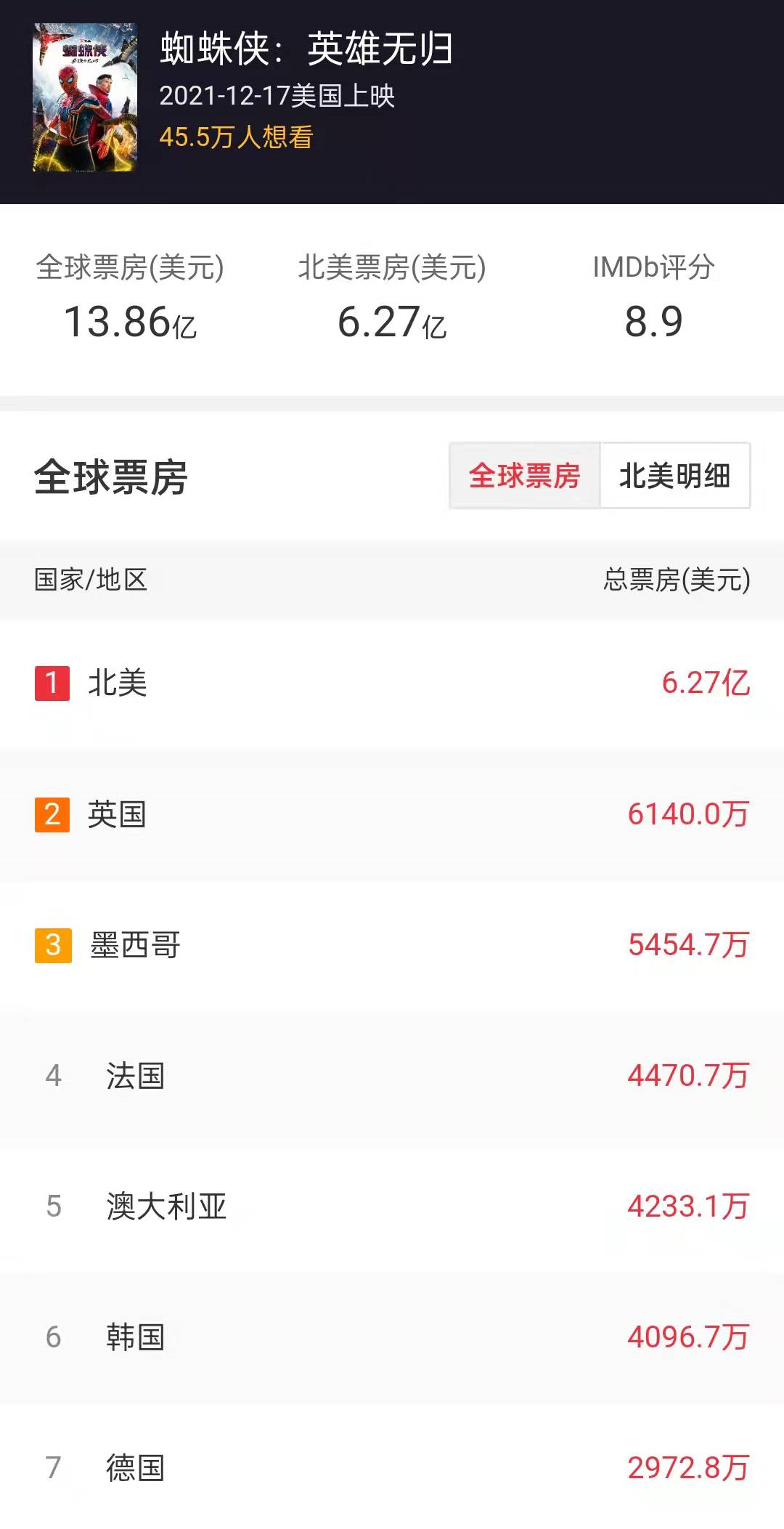Select the movie title 蜘蛛侠：英雄无归

pyautogui.click(x=305, y=54)
